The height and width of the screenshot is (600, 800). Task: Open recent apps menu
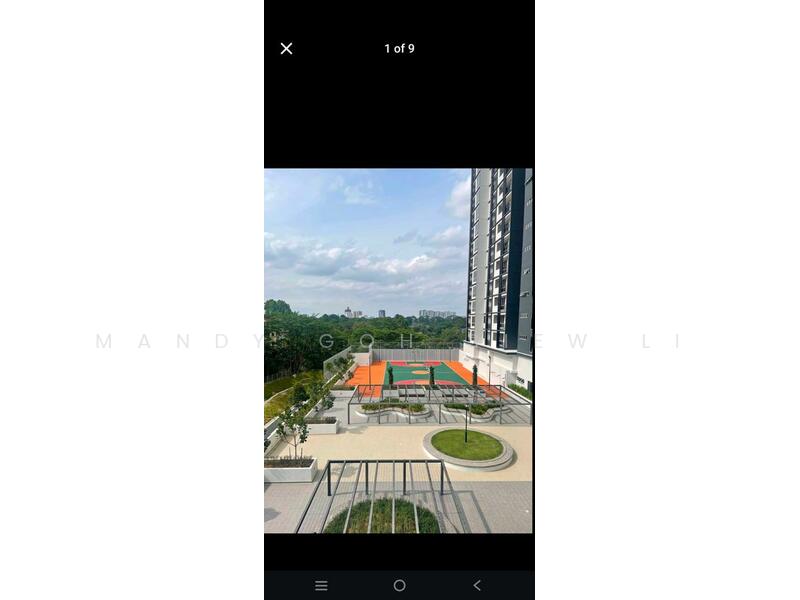pyautogui.click(x=321, y=585)
